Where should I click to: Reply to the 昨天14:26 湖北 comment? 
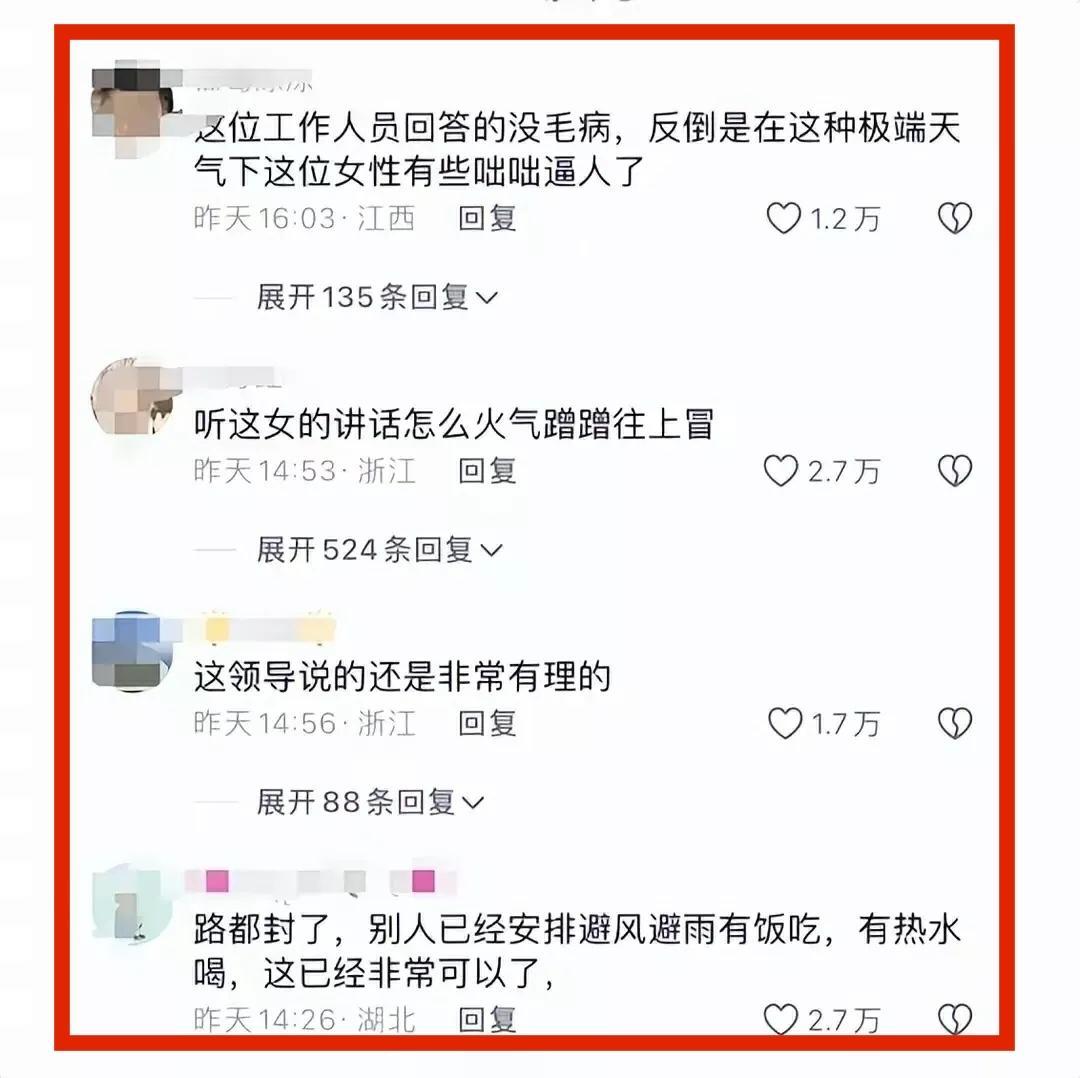487,1019
